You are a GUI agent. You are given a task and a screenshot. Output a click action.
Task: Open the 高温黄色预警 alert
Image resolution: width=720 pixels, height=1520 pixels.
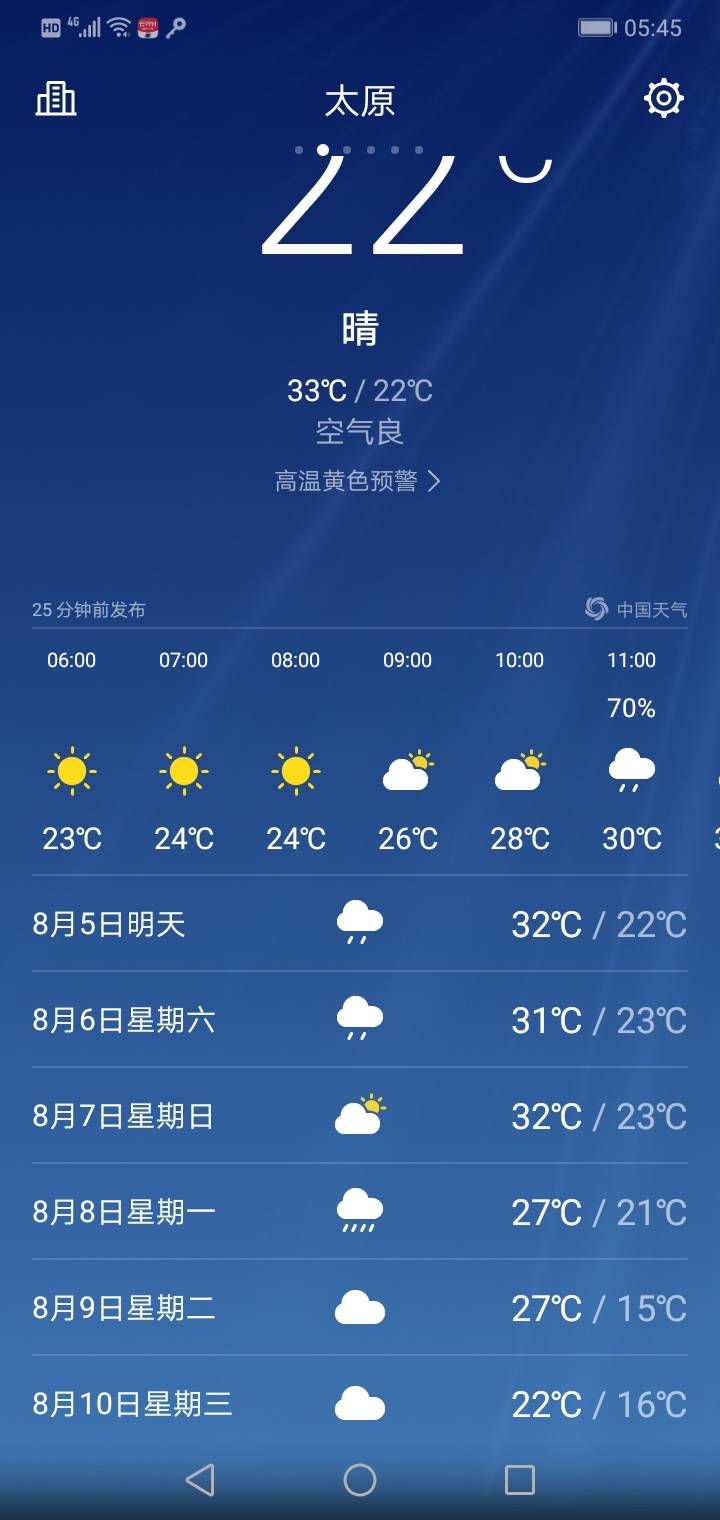pos(358,481)
